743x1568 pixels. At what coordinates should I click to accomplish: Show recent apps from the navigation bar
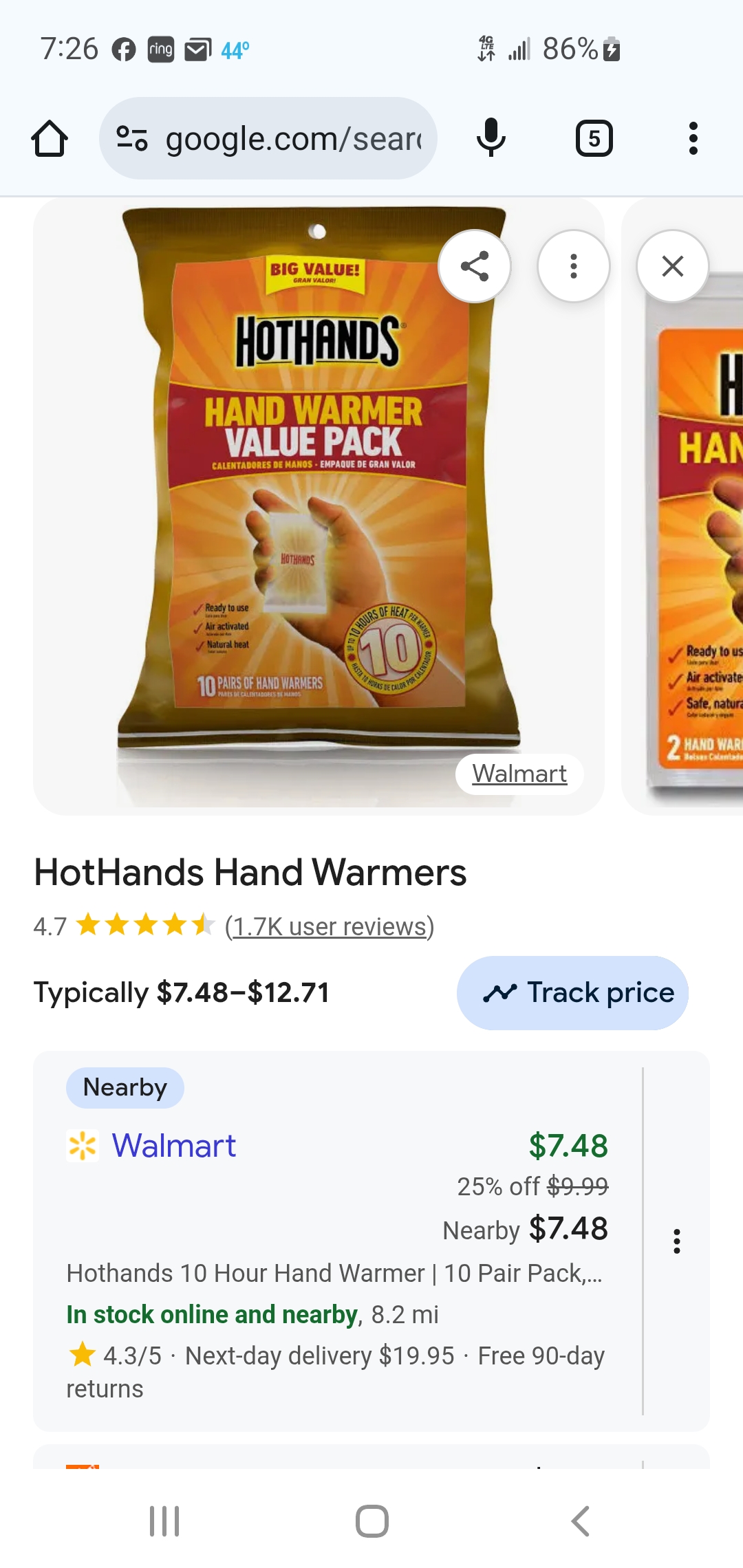tap(164, 1521)
